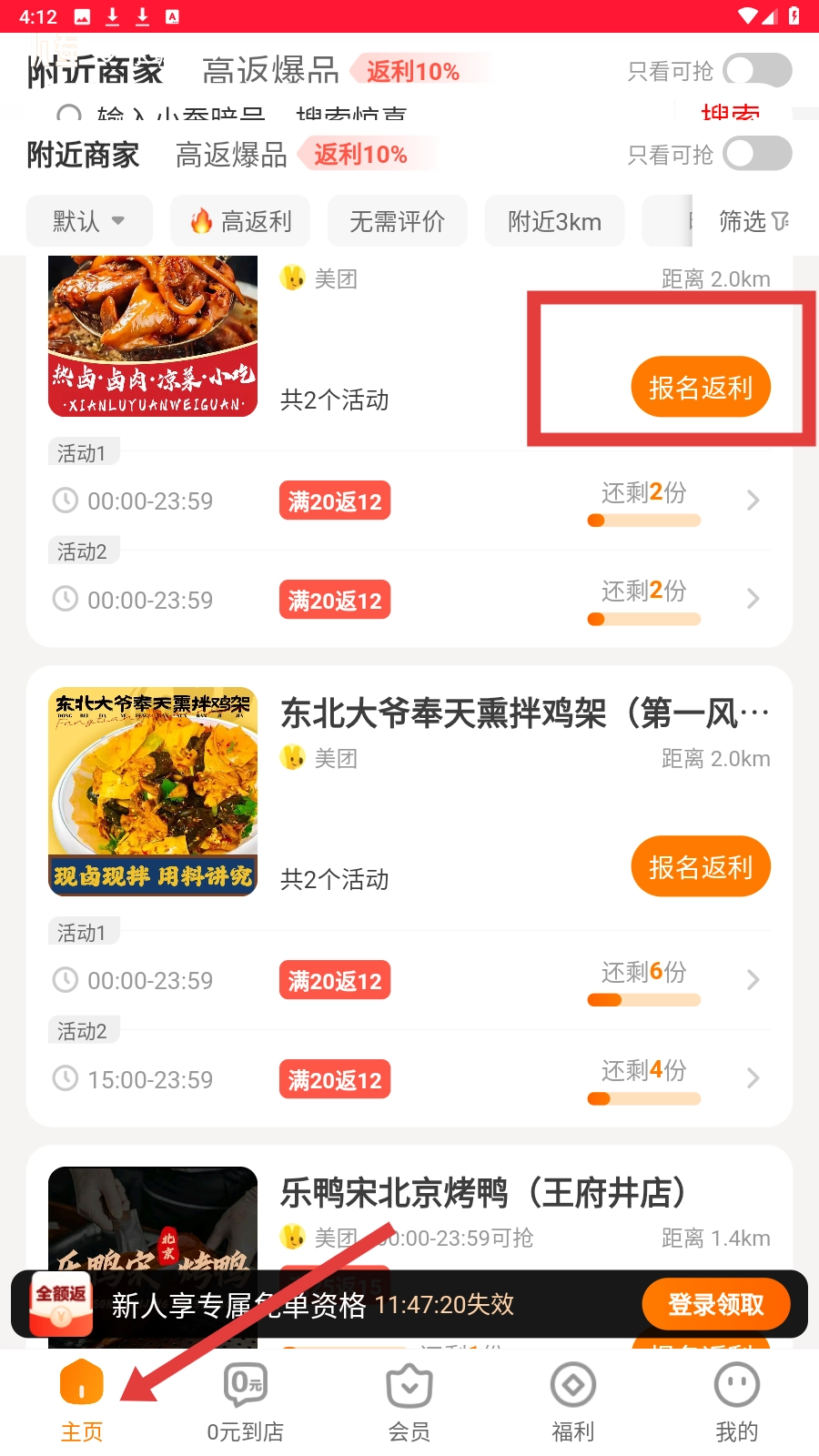
Task: Switch to the 高返爆品 tab
Action: click(230, 155)
